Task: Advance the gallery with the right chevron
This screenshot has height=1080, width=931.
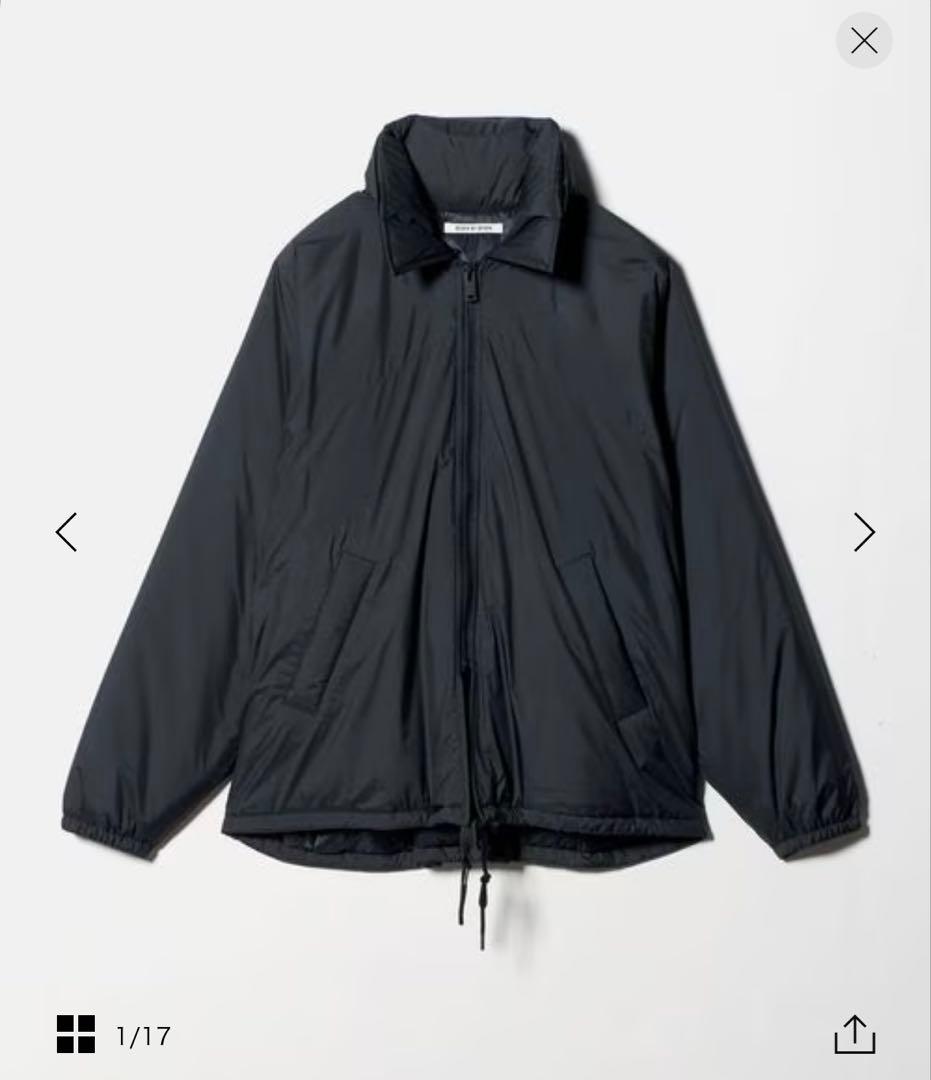Action: [x=864, y=531]
